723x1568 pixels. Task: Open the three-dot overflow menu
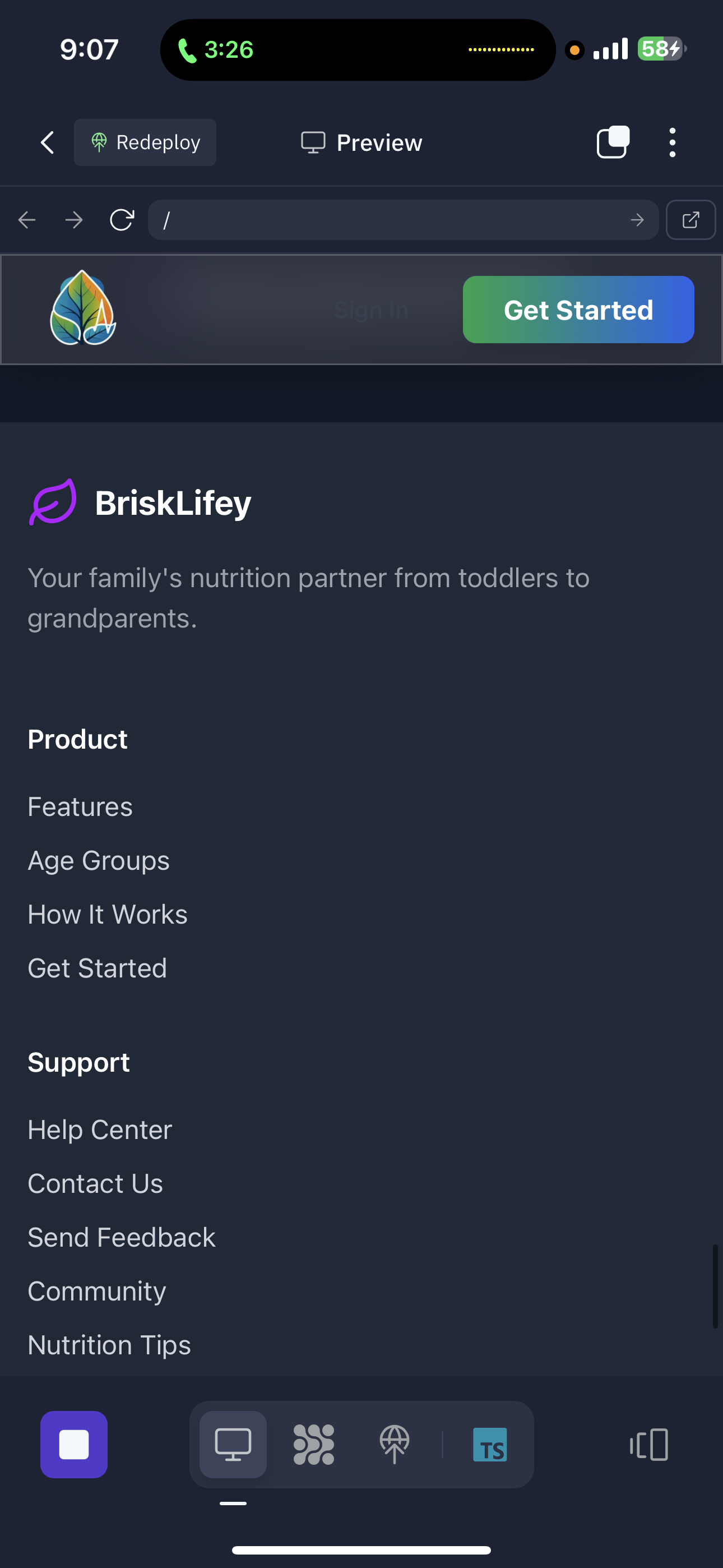pyautogui.click(x=672, y=142)
